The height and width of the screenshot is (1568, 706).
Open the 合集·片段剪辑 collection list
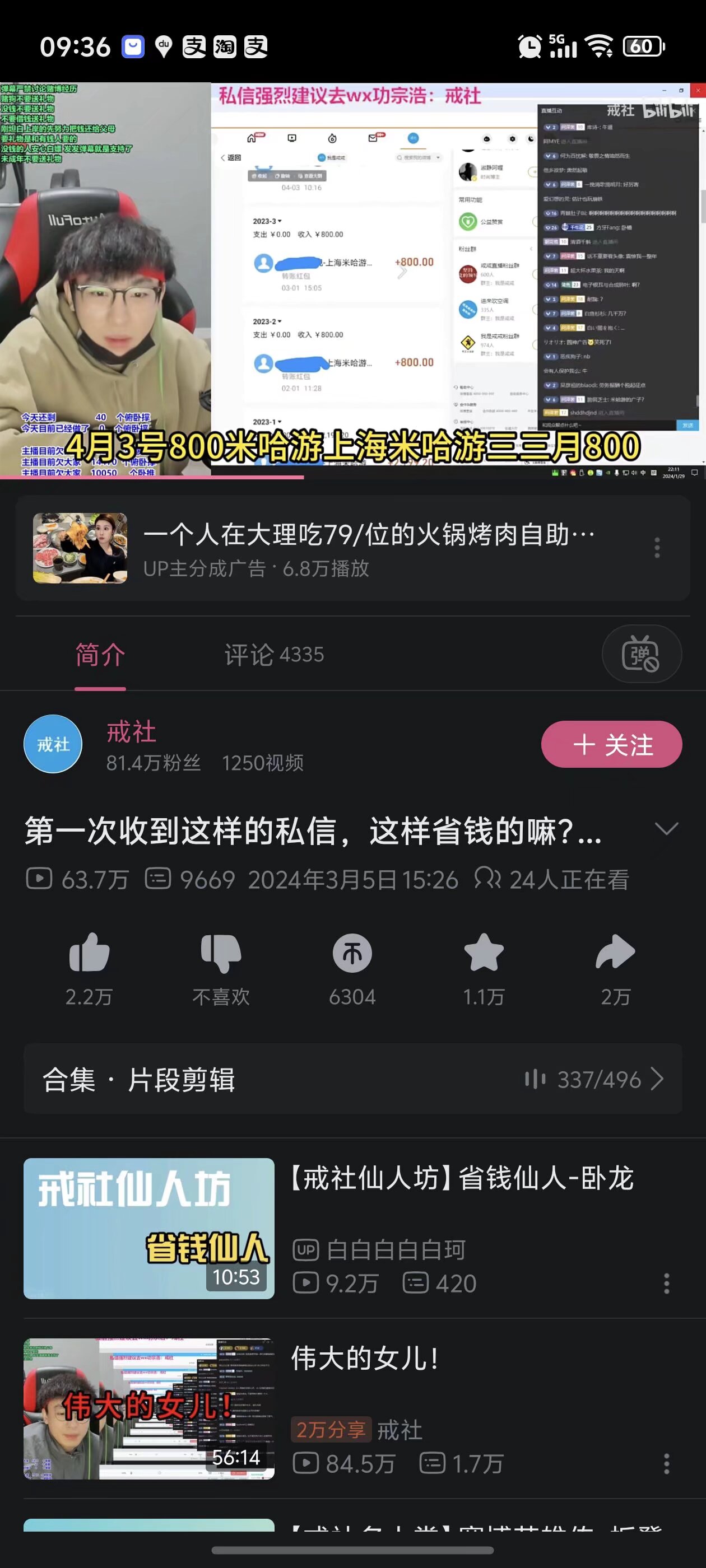(352, 1079)
